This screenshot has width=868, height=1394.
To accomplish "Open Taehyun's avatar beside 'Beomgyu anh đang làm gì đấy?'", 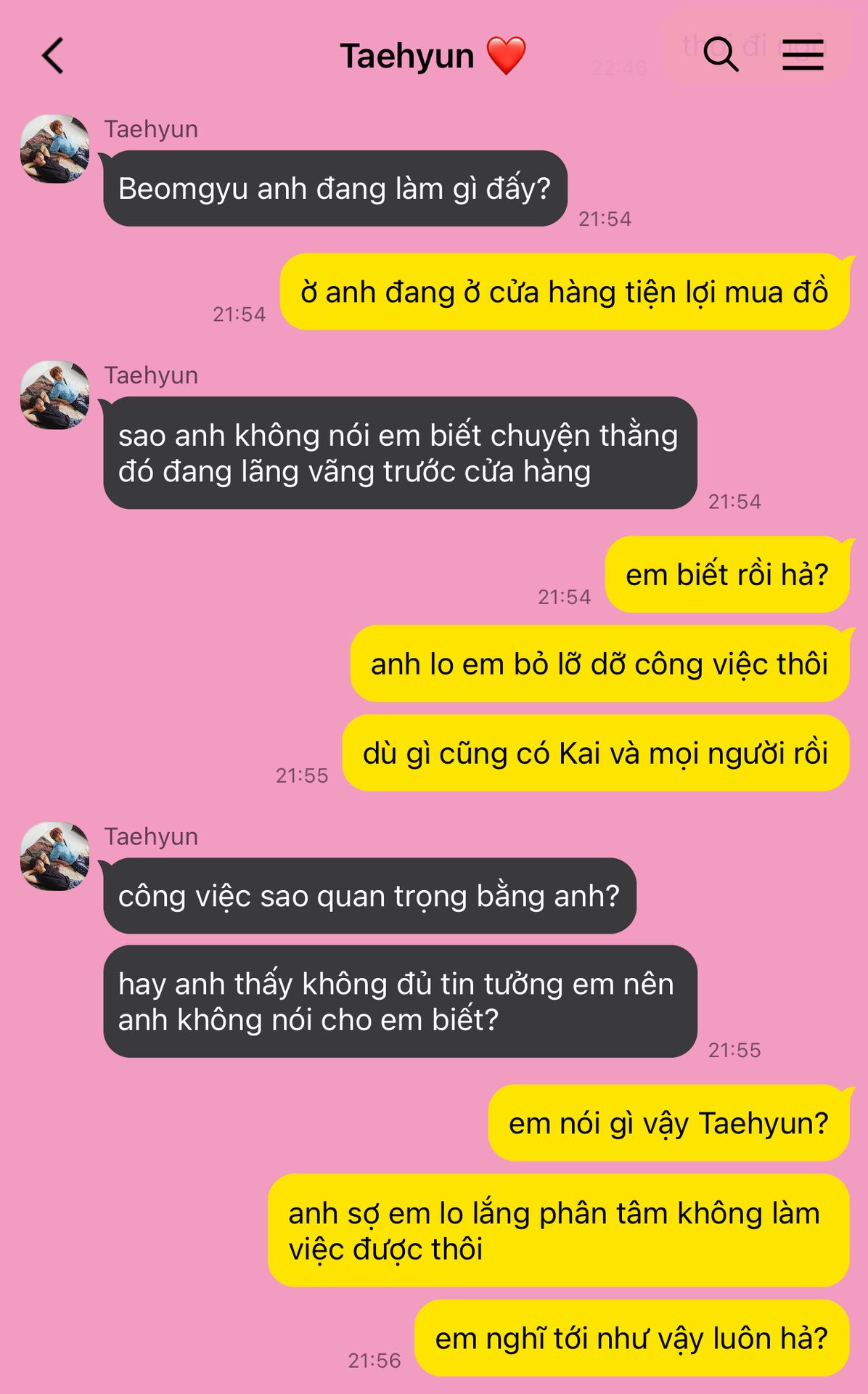I will [55, 148].
